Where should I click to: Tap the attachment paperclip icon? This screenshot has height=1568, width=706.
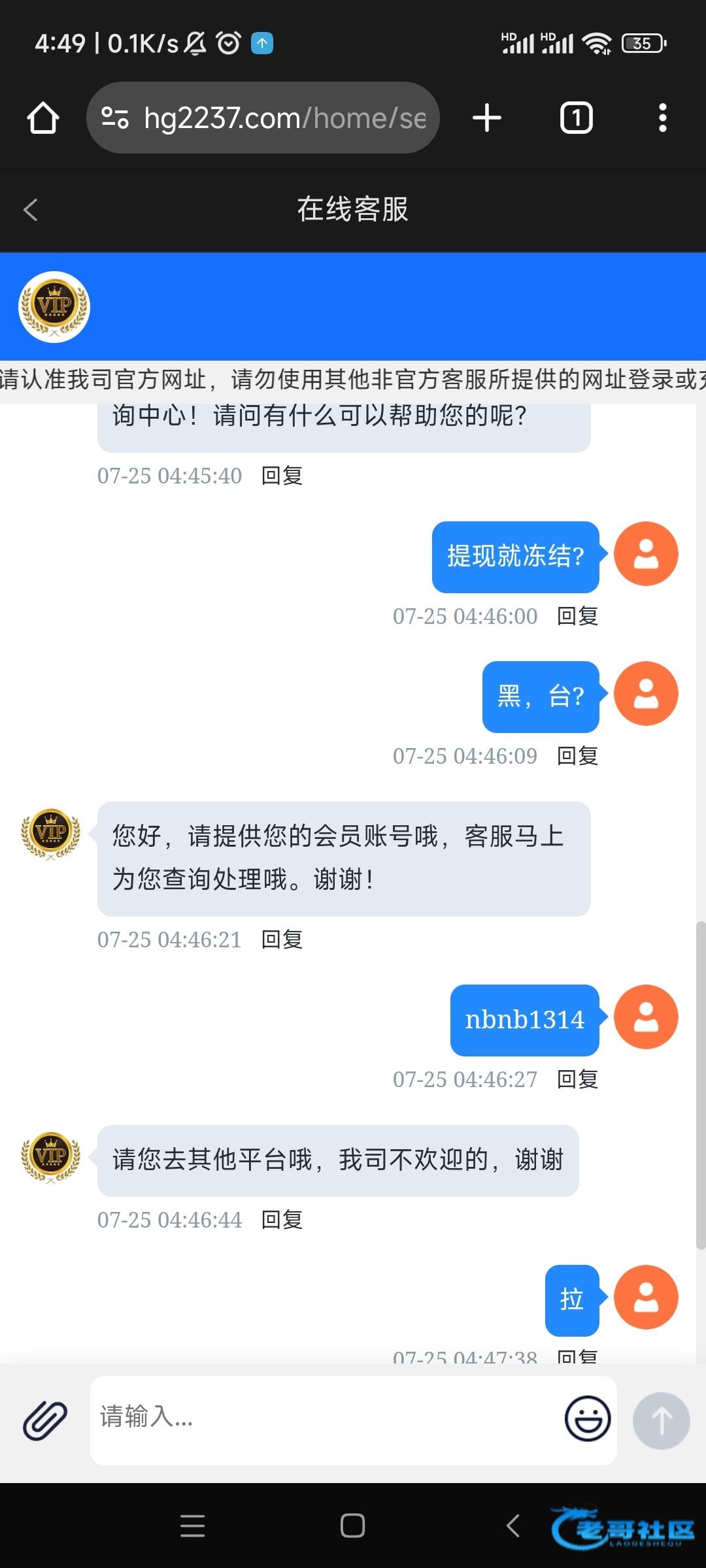pyautogui.click(x=45, y=1420)
